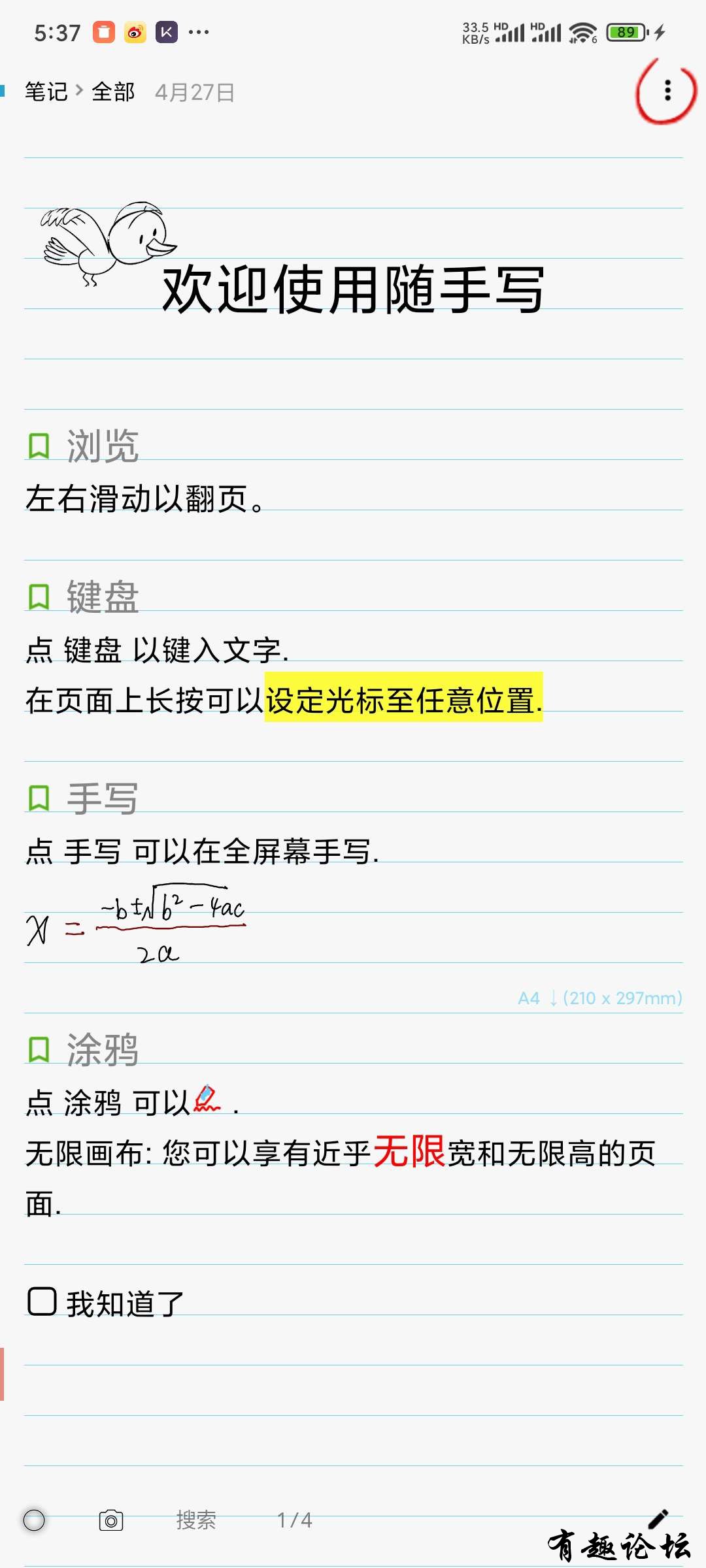706x1568 pixels.
Task: Open the camera tool in the bottom bar
Action: (x=111, y=1520)
